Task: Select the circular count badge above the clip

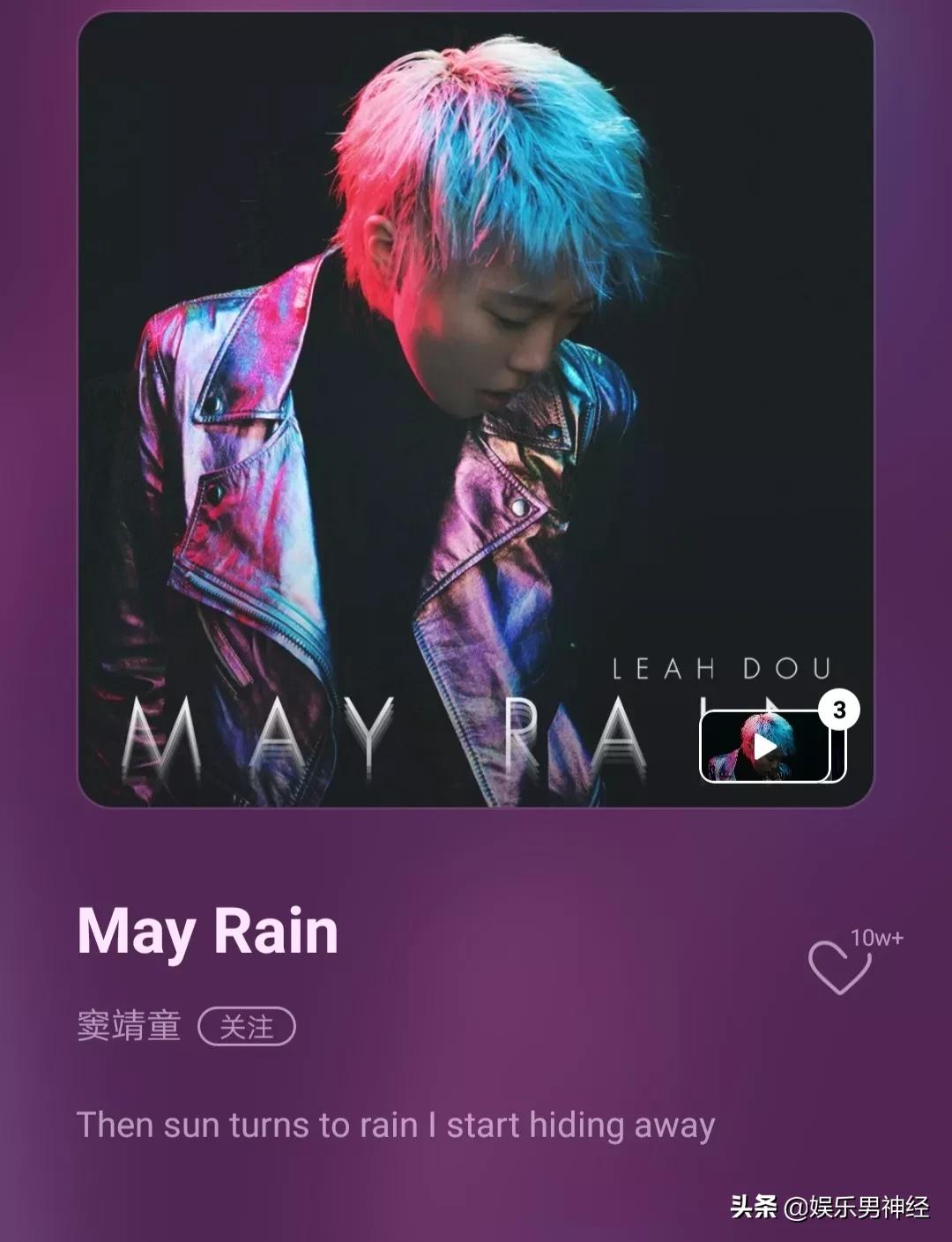Action: (x=840, y=708)
